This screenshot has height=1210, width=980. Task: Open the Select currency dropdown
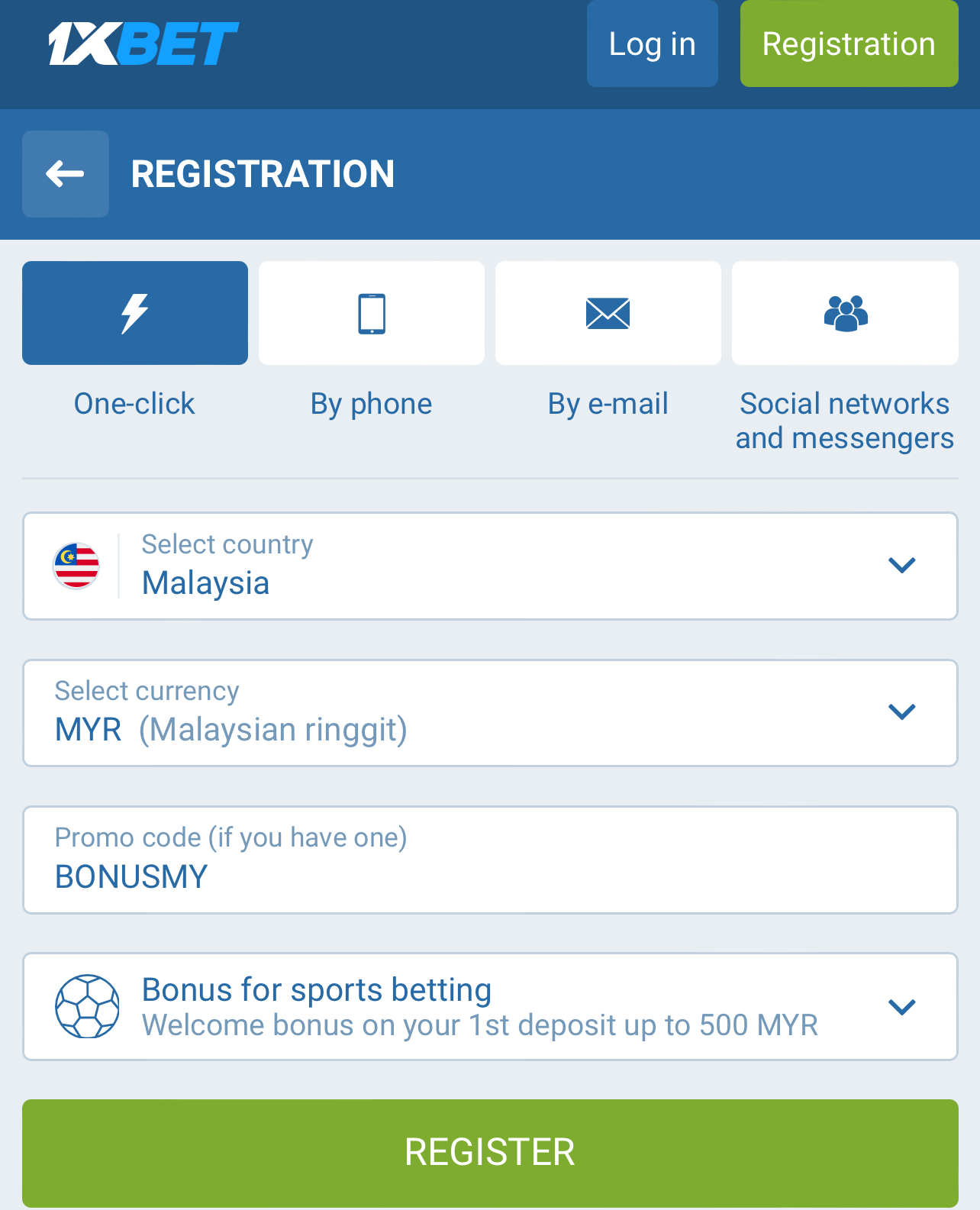pyautogui.click(x=490, y=712)
